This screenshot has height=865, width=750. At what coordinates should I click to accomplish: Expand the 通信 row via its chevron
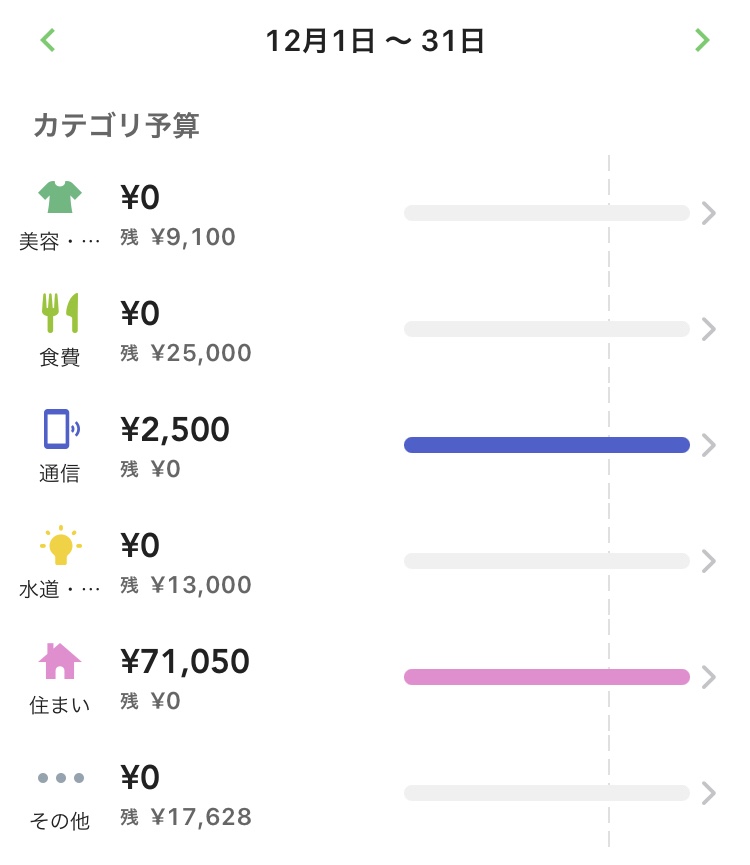(711, 444)
